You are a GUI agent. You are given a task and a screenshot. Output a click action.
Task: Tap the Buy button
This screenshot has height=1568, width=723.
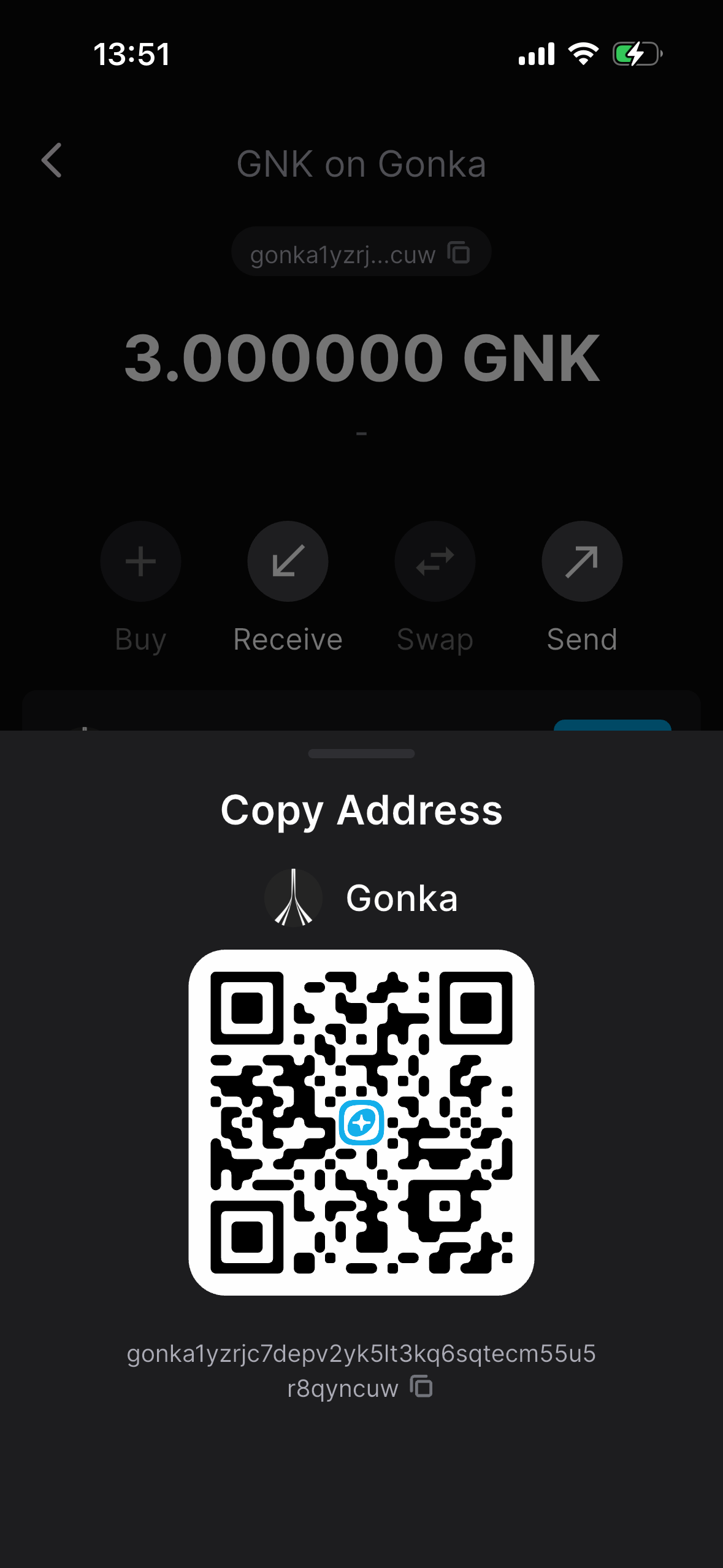tap(140, 561)
